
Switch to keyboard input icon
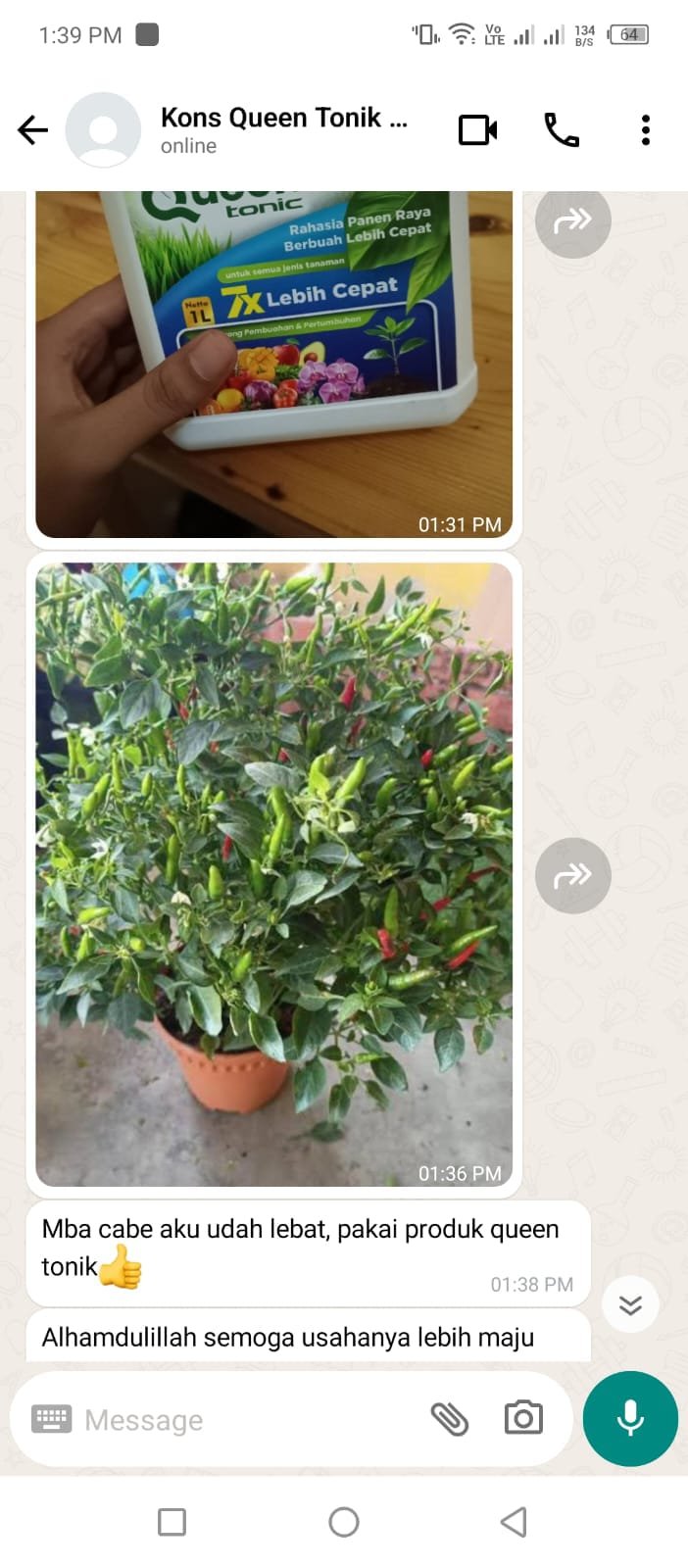(51, 1419)
